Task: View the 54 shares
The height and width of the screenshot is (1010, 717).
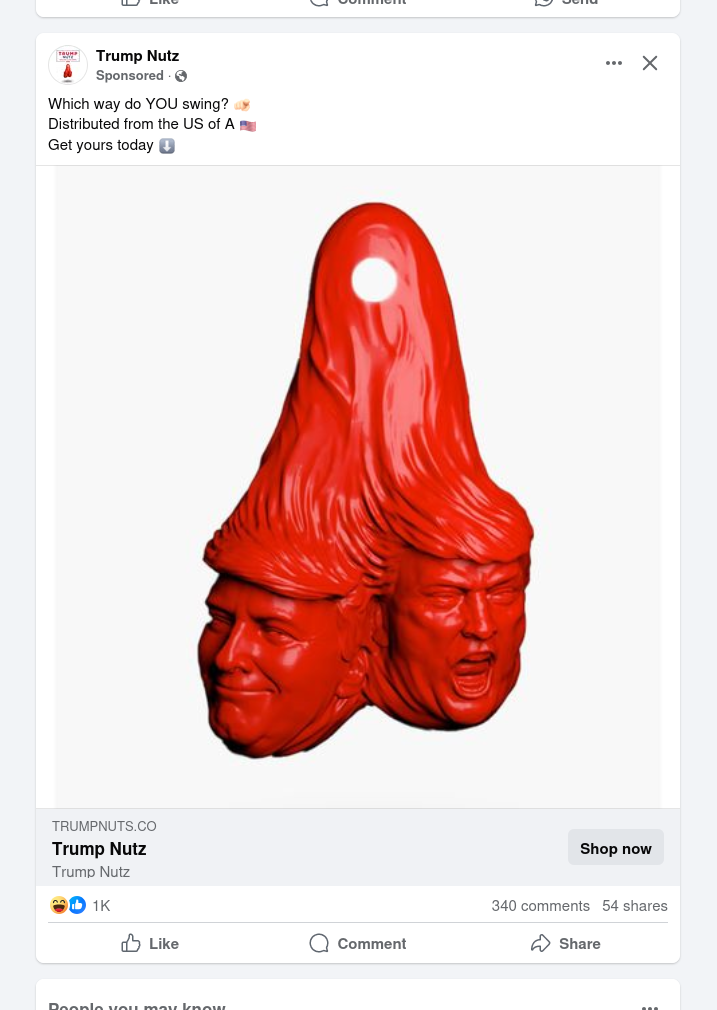Action: 634,906
